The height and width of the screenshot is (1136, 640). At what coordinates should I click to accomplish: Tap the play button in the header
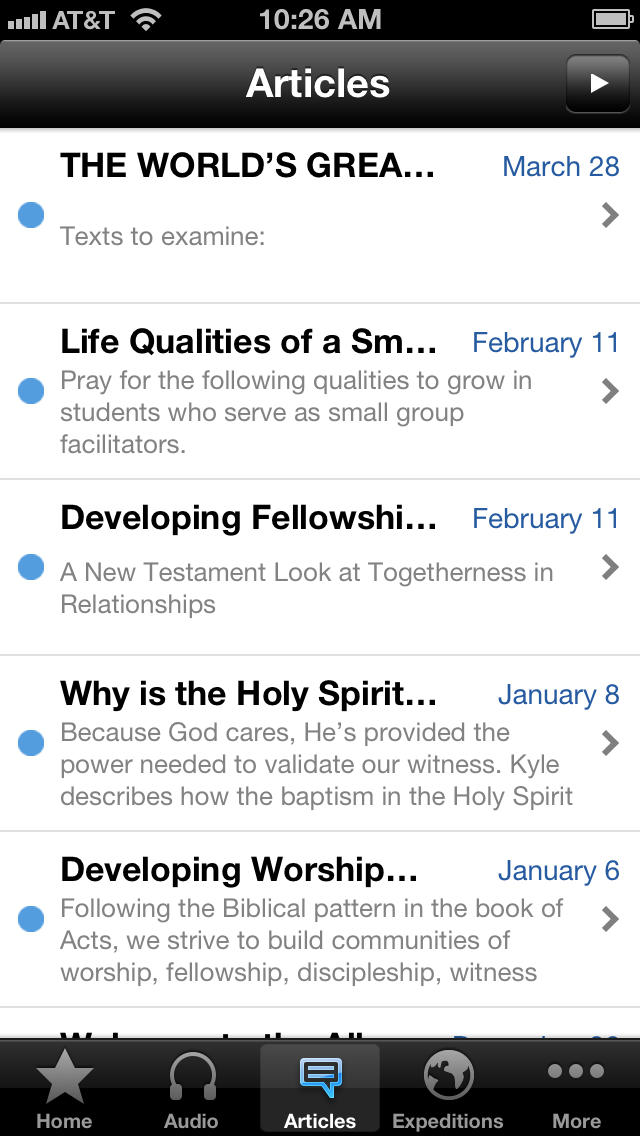(597, 83)
